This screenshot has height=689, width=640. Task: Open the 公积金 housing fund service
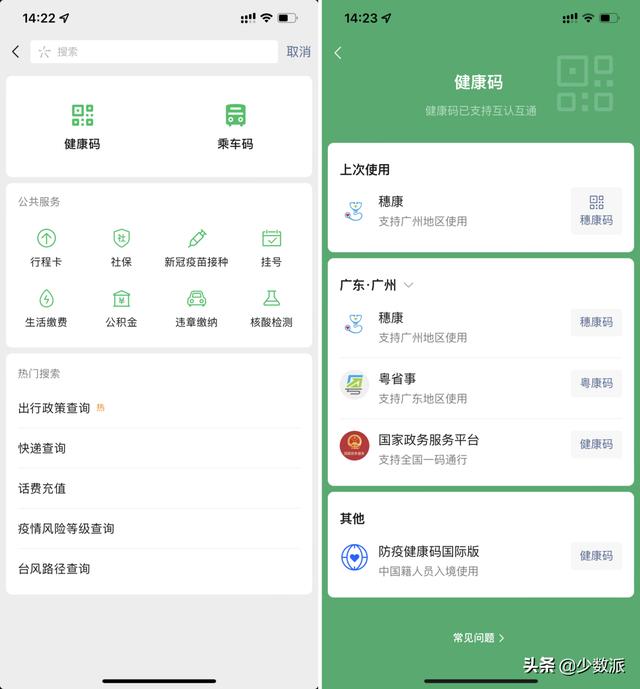pyautogui.click(x=121, y=308)
